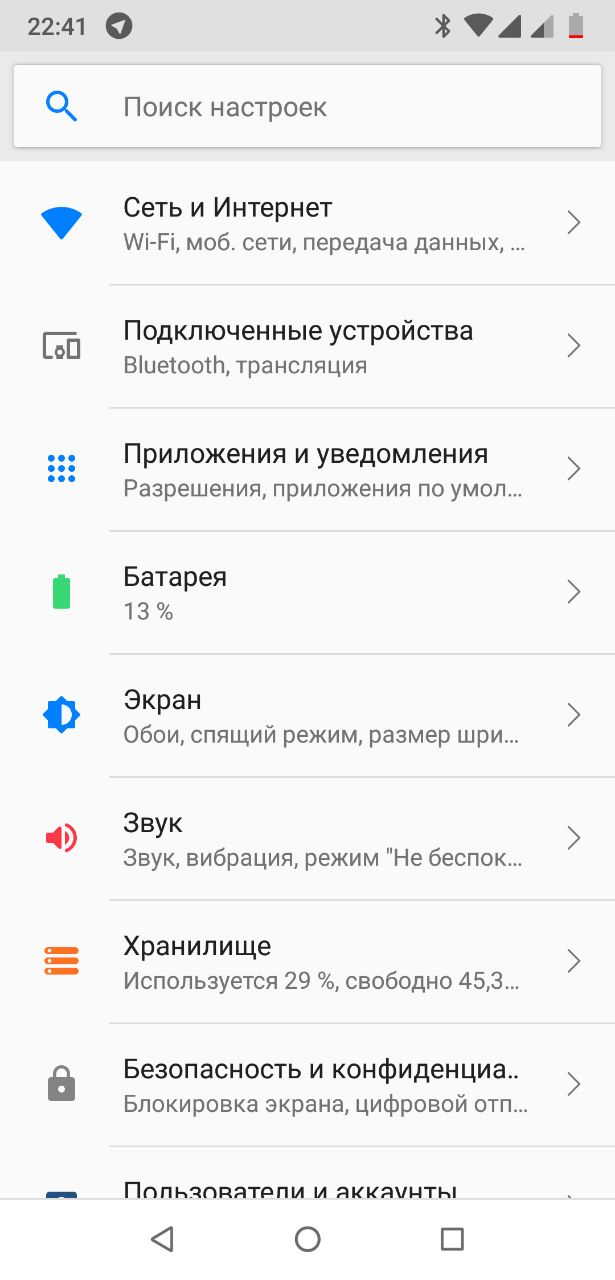Open Пользователи и аккаунты

[307, 1173]
